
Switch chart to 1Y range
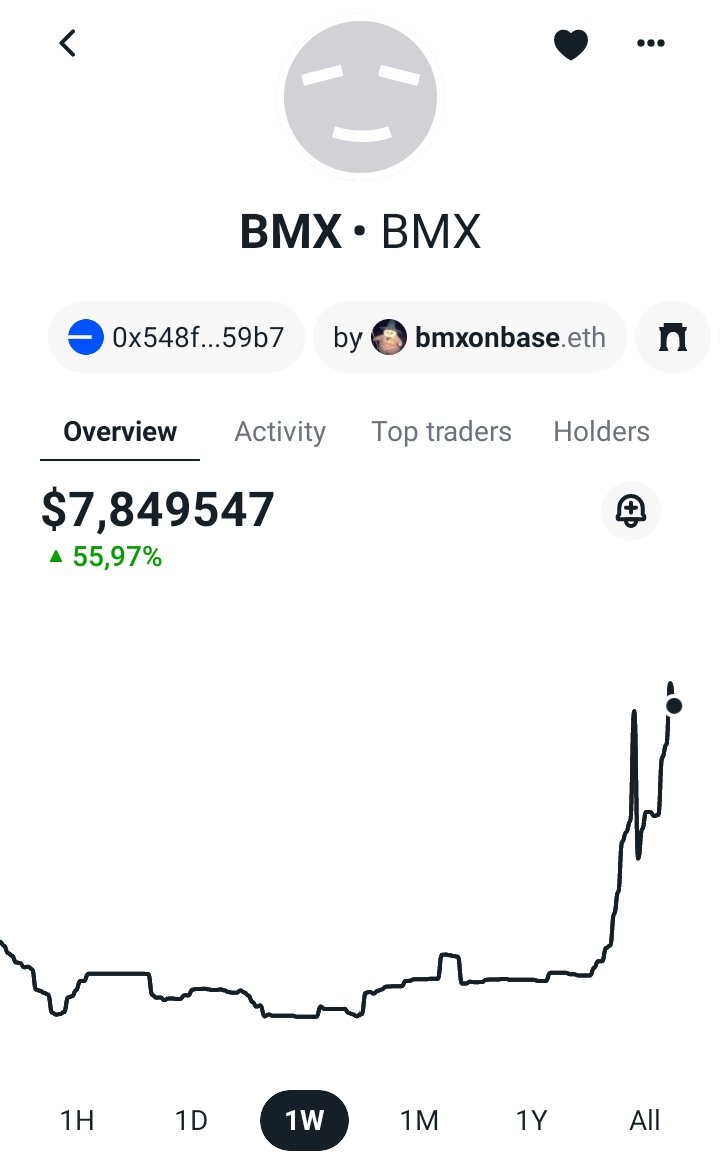pyautogui.click(x=532, y=1121)
